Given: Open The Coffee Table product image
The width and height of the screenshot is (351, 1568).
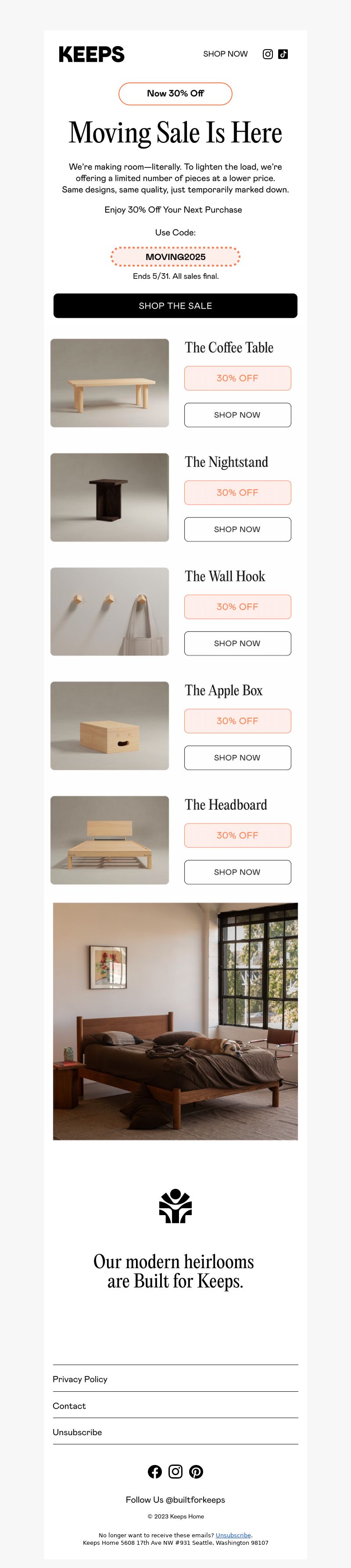Looking at the screenshot, I should [x=110, y=383].
